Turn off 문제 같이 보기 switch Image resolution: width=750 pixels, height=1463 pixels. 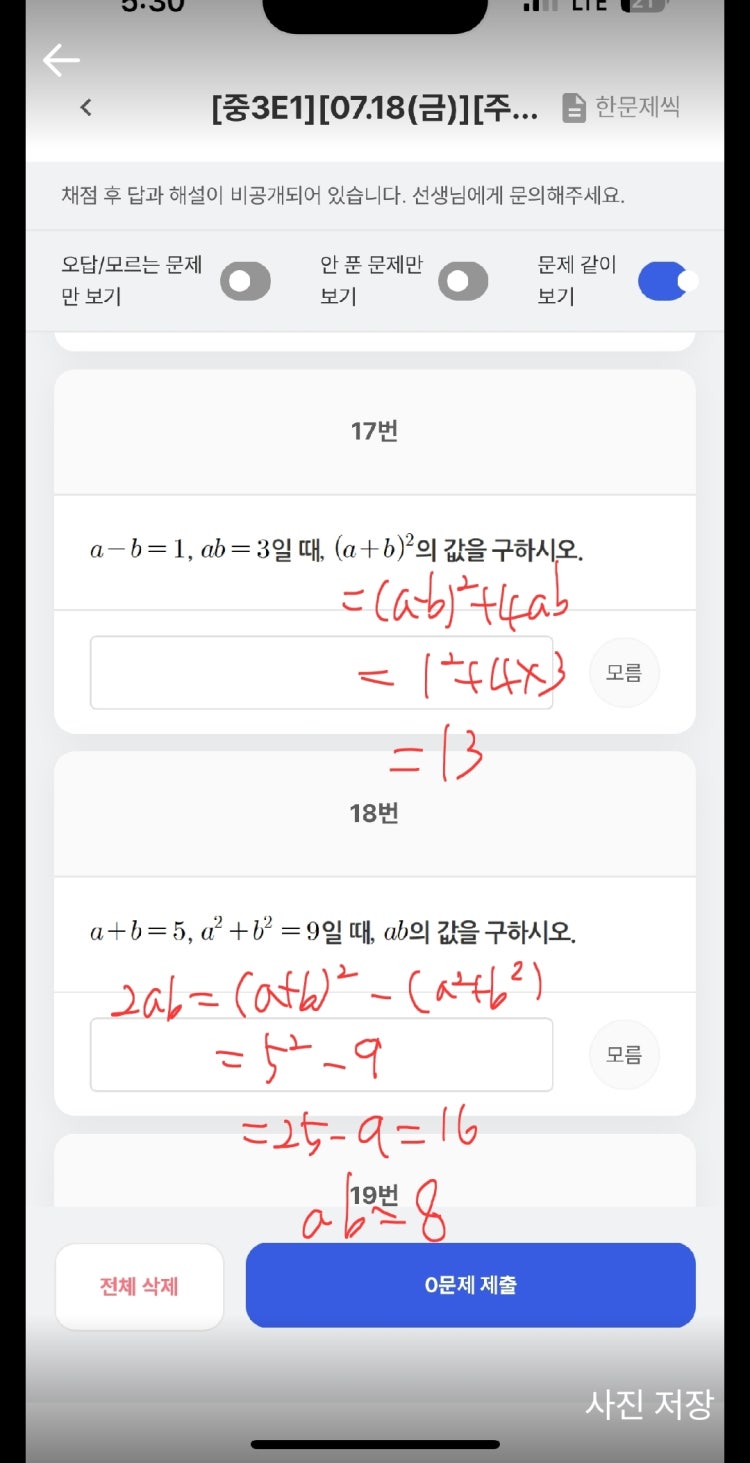point(667,281)
